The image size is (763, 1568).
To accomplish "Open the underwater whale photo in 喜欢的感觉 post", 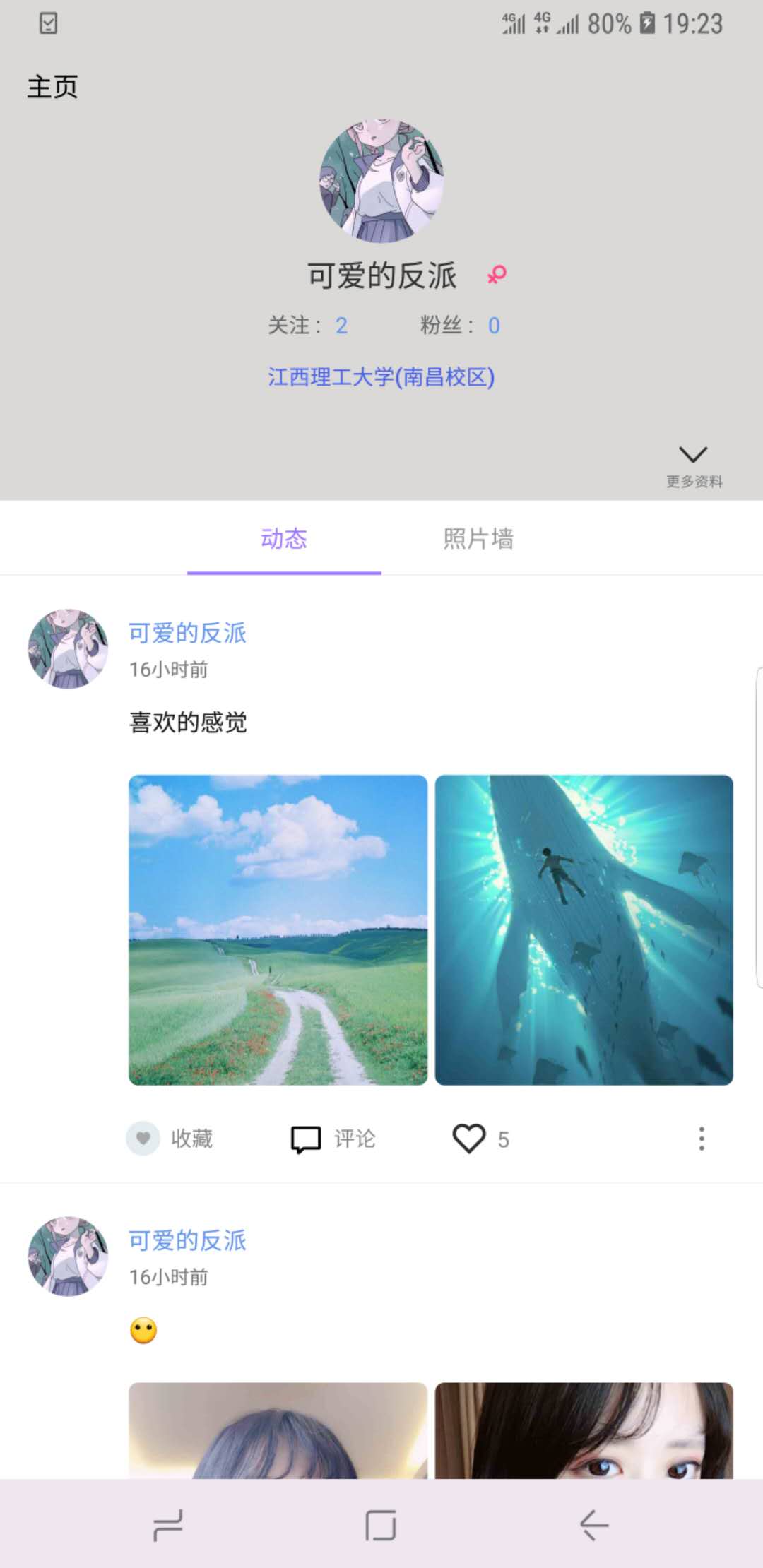I will pyautogui.click(x=584, y=929).
